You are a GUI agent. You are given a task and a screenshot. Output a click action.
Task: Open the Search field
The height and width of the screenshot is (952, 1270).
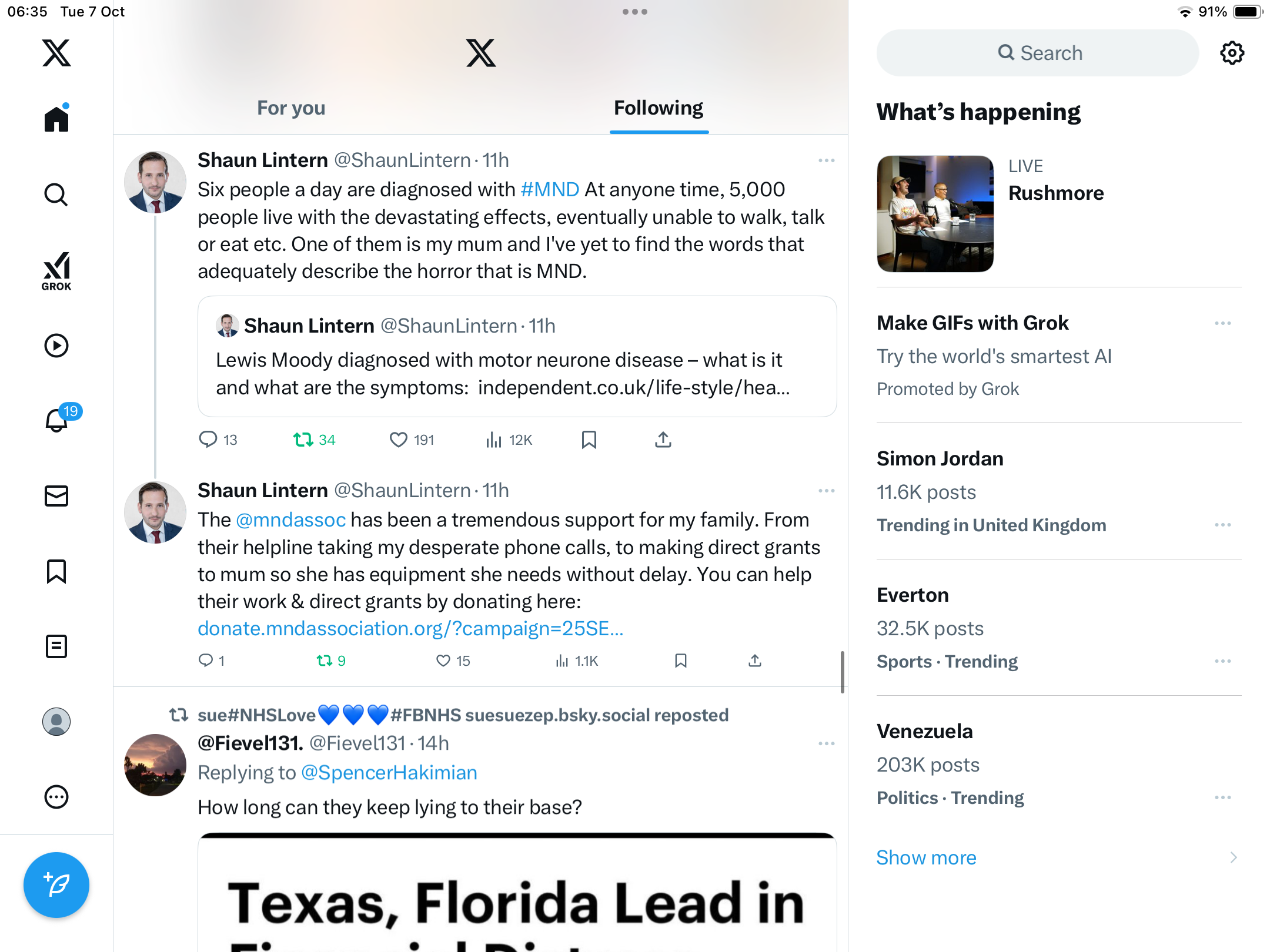point(1038,53)
